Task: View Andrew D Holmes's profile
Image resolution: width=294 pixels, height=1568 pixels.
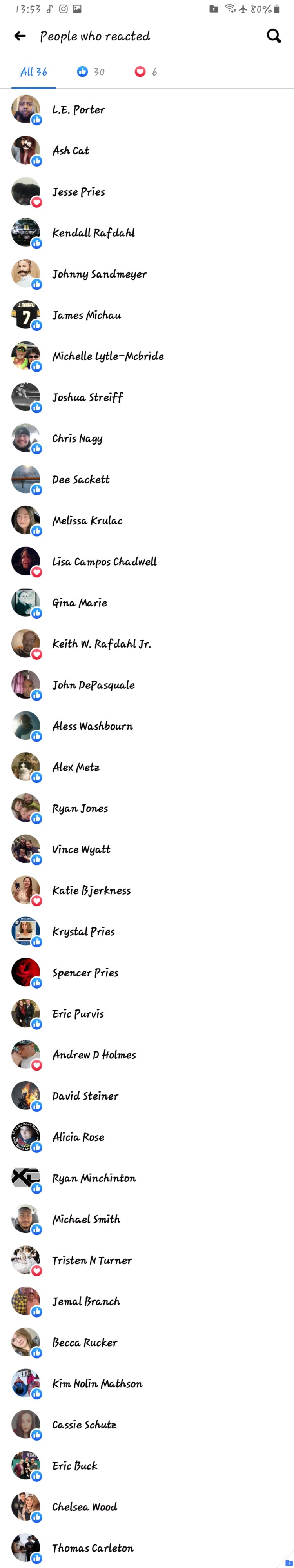Action: [94, 1054]
